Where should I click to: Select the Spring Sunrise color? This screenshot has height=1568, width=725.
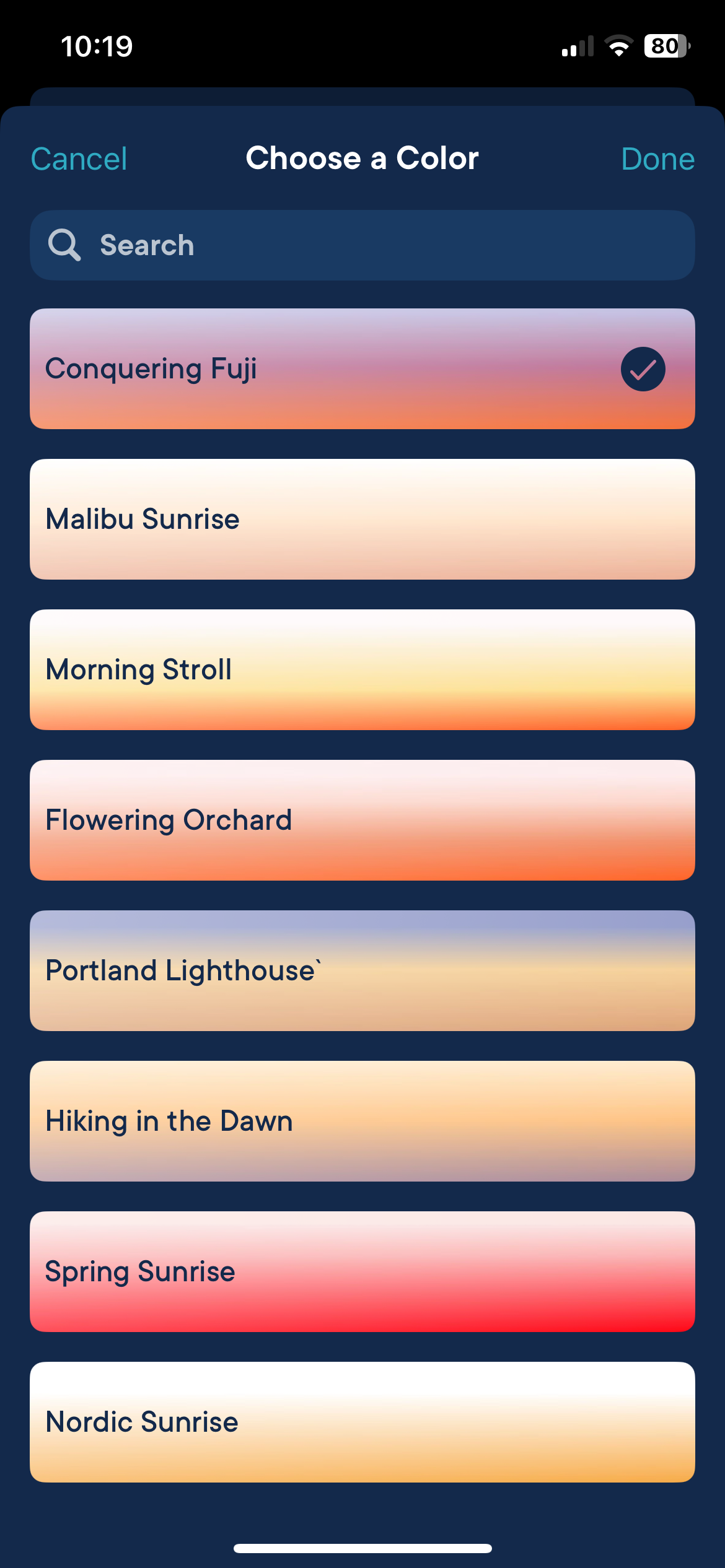(x=362, y=1271)
